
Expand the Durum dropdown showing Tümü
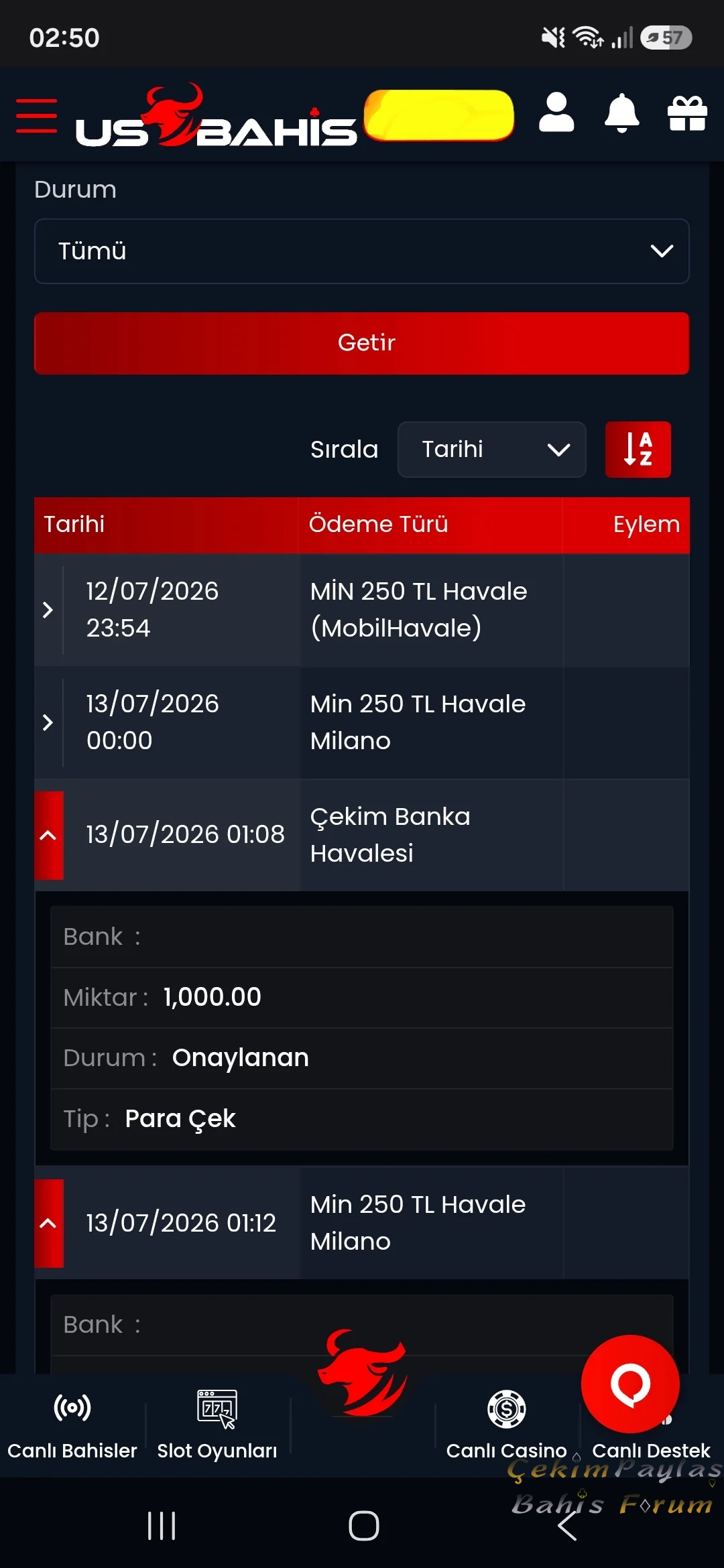tap(361, 251)
